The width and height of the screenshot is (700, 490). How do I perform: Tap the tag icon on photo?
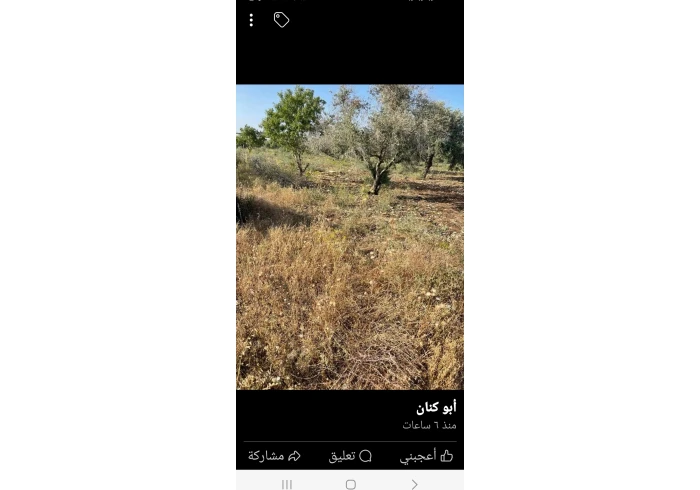pyautogui.click(x=282, y=20)
